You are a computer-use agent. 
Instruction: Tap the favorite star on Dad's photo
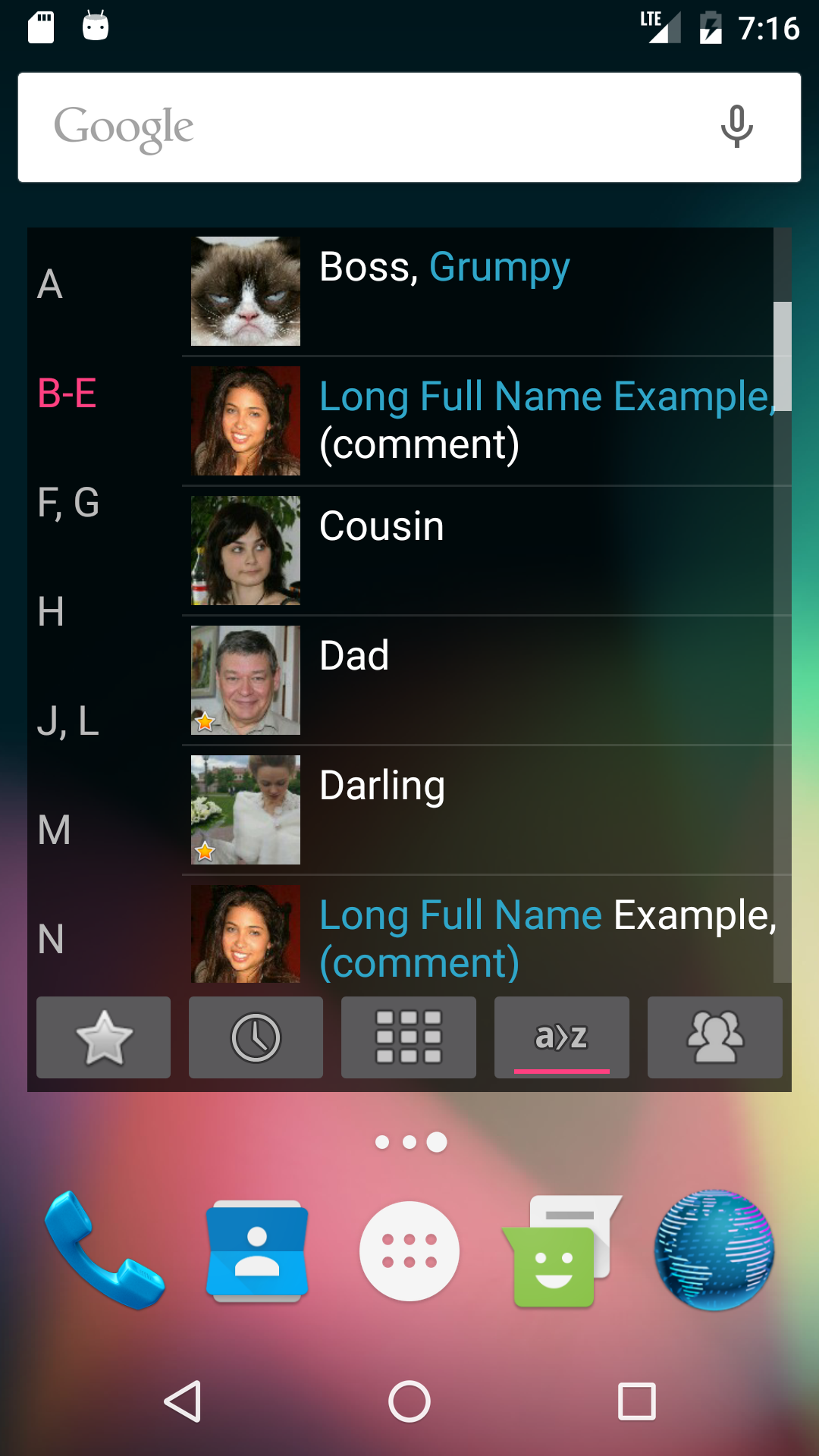pos(206,722)
